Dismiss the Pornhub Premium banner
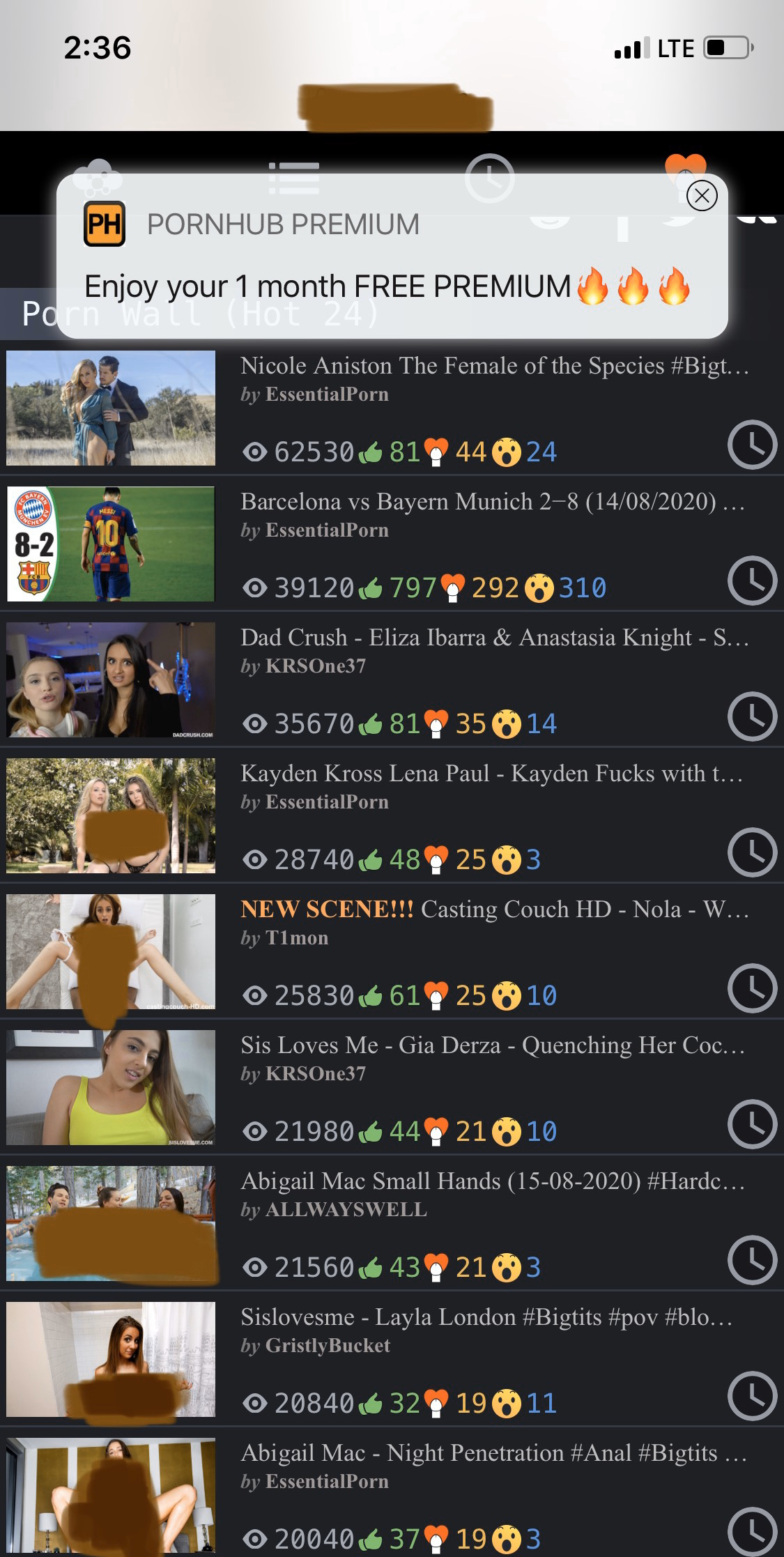This screenshot has width=784, height=1557. pyautogui.click(x=701, y=197)
